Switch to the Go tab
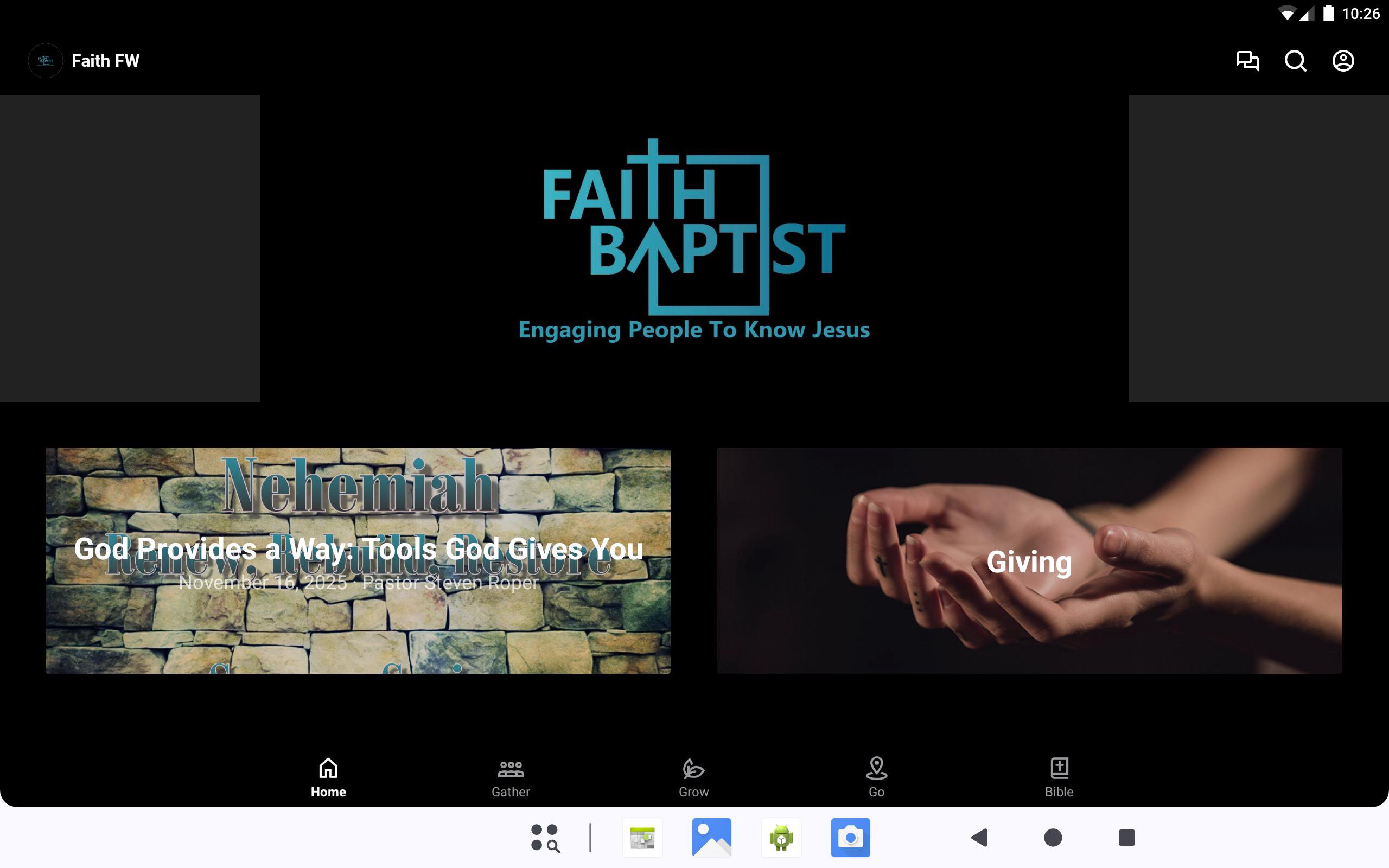The height and width of the screenshot is (868, 1389). point(876,777)
